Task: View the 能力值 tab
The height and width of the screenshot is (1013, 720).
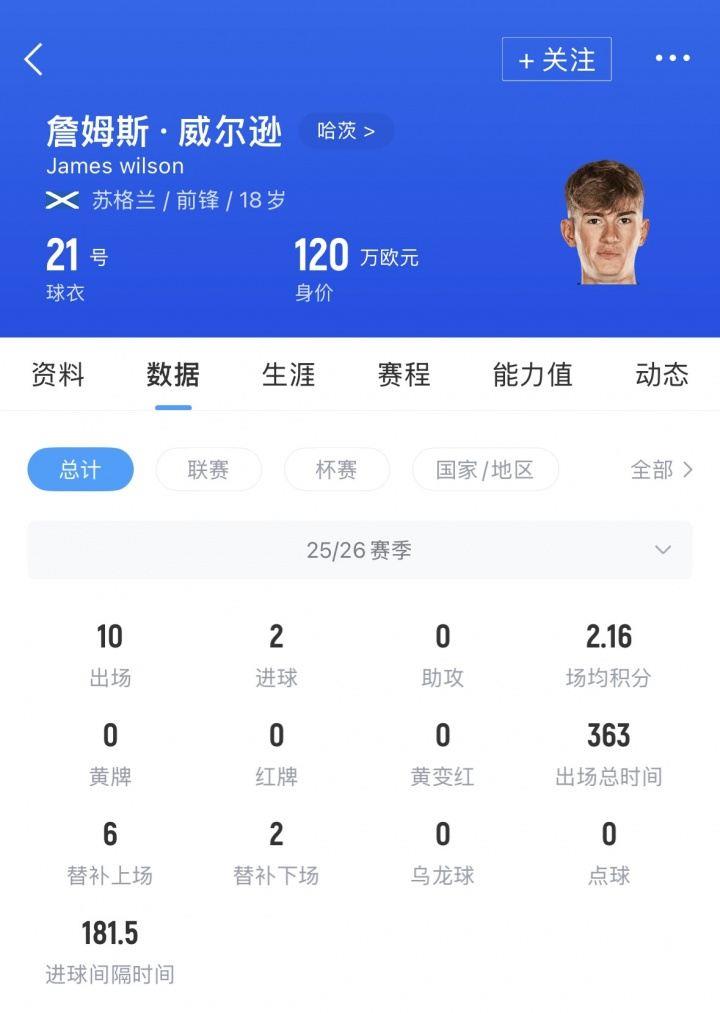Action: [532, 375]
